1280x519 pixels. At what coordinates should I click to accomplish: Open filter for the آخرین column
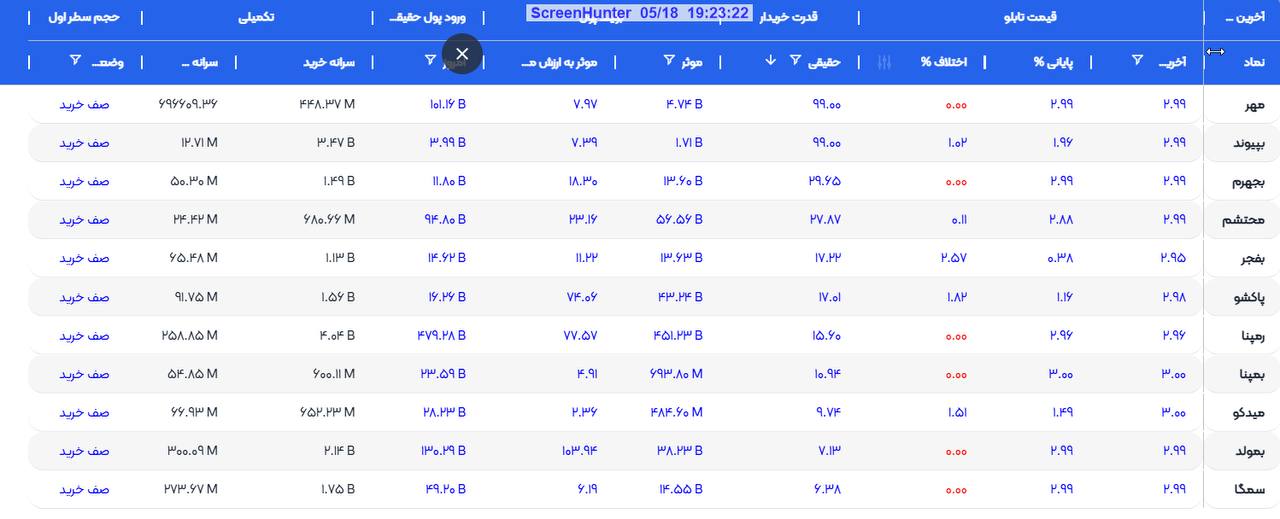pos(1137,61)
